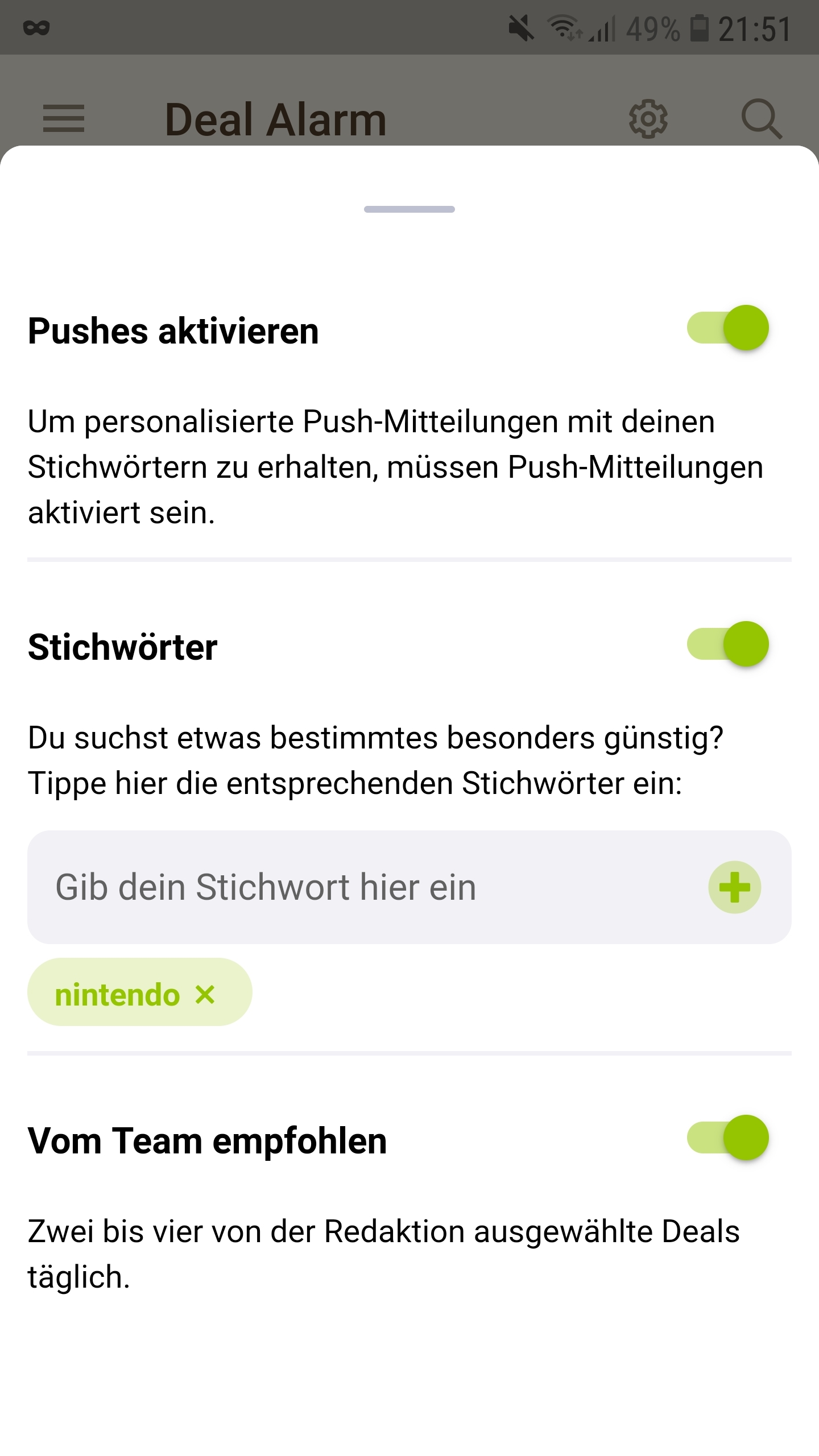This screenshot has width=819, height=1456.
Task: Turn off the Stichwörter toggle
Action: coord(728,644)
